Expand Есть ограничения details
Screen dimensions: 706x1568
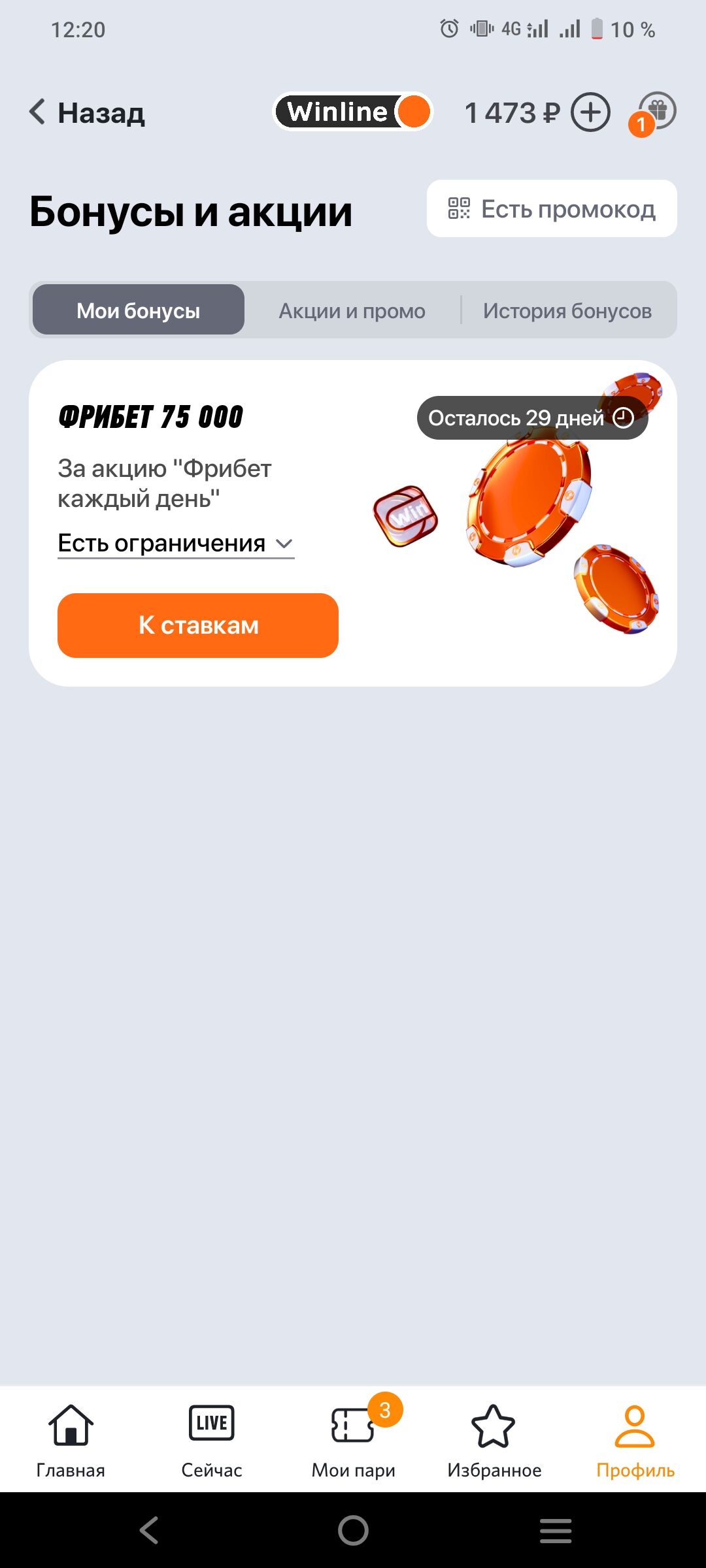click(x=175, y=544)
